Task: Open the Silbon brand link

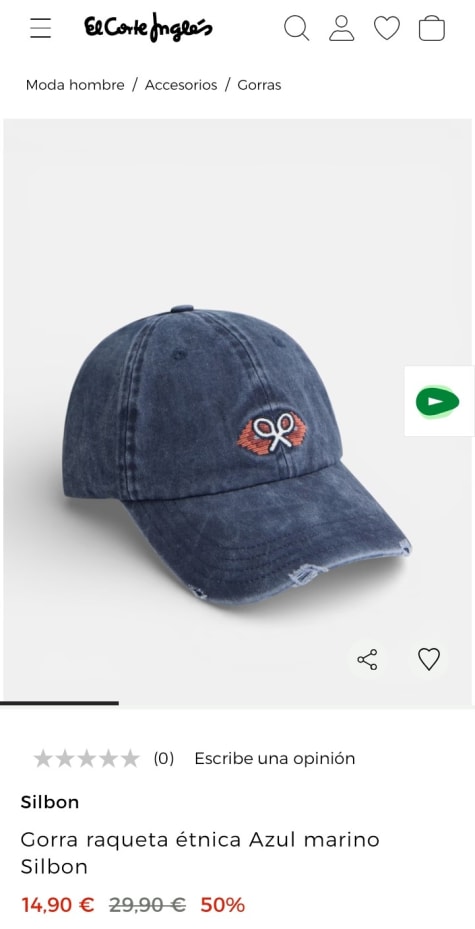Action: coord(50,802)
